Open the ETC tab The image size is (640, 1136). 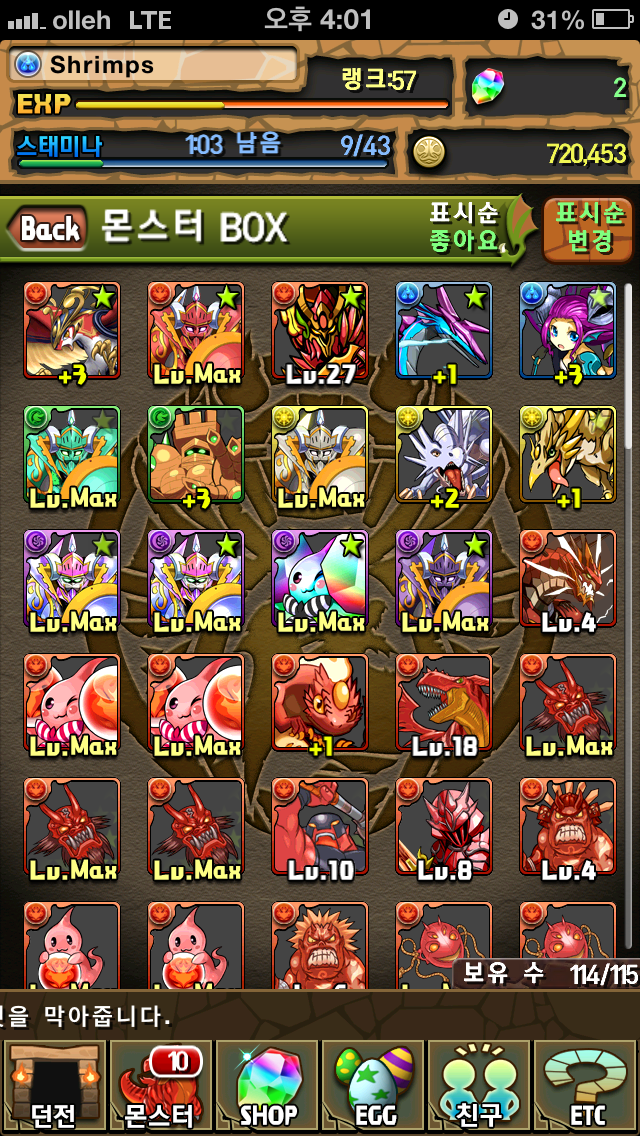pos(586,1085)
